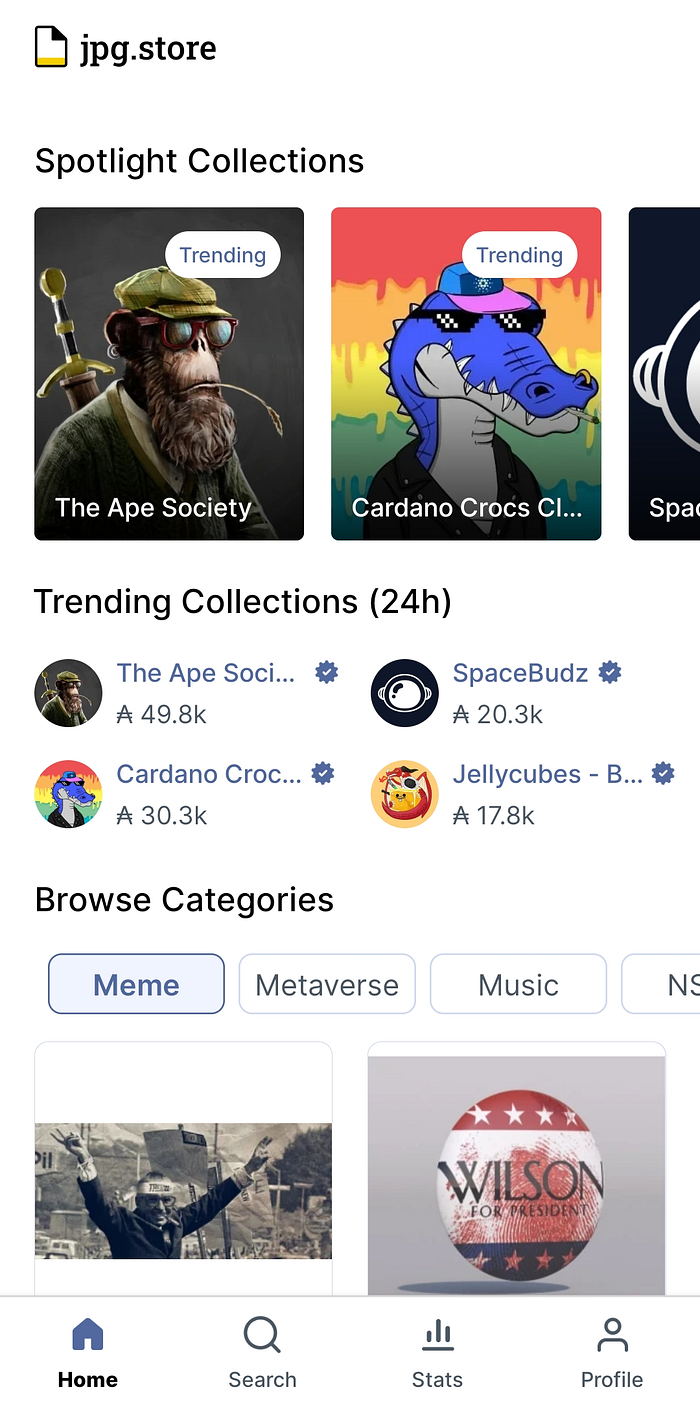Viewport: 700px width, 1405px height.
Task: Open the Profile tab
Action: 612,1352
